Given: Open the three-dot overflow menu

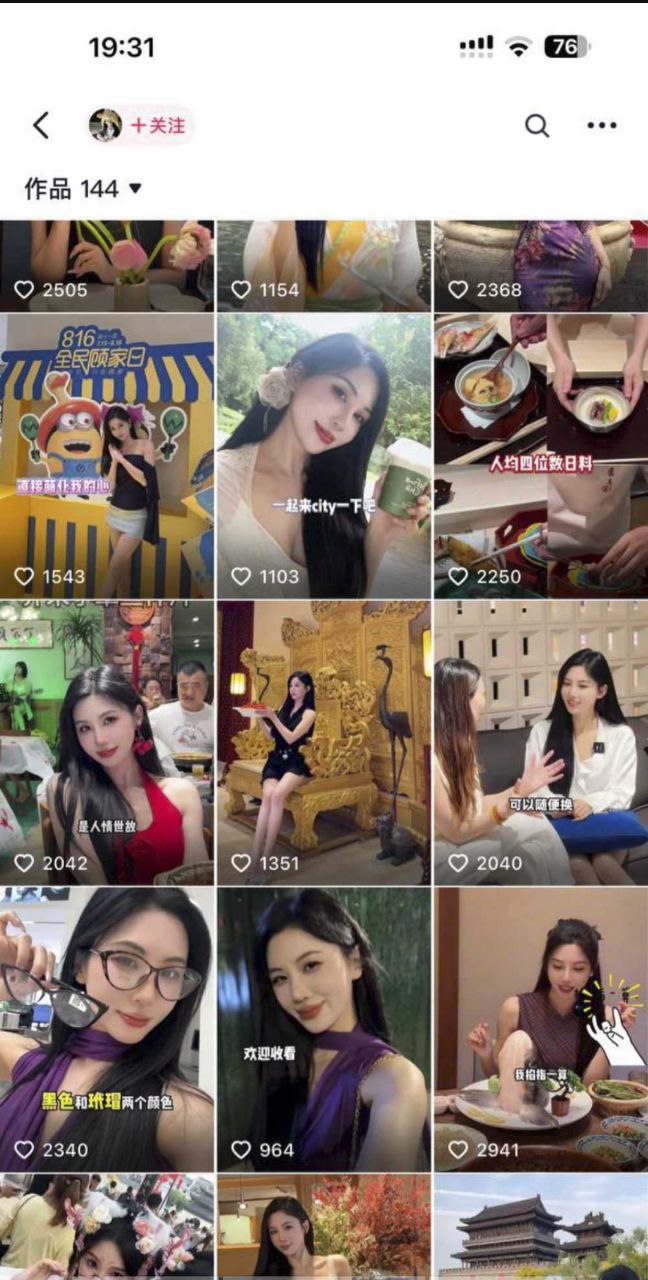Looking at the screenshot, I should click(x=602, y=125).
